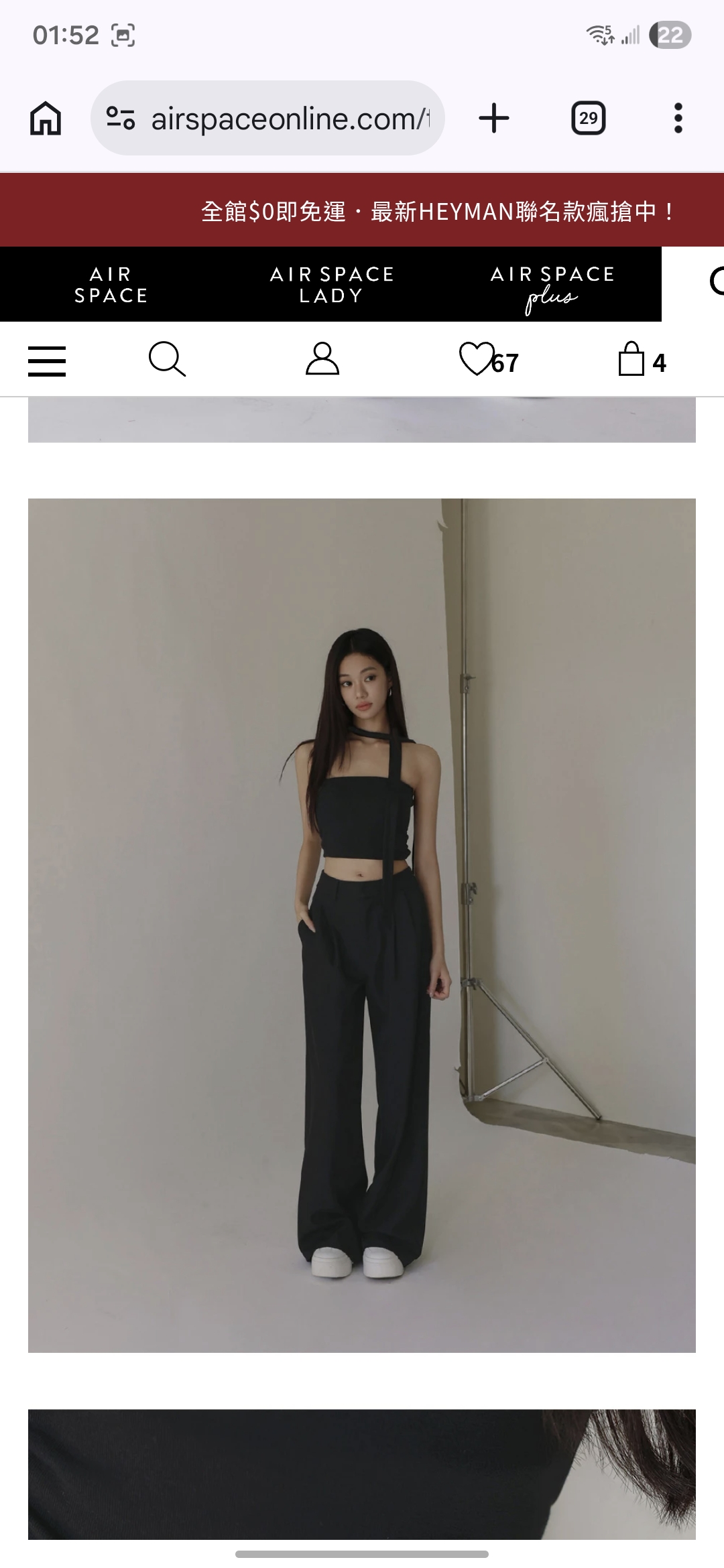Open the browser overflow menu

point(678,119)
